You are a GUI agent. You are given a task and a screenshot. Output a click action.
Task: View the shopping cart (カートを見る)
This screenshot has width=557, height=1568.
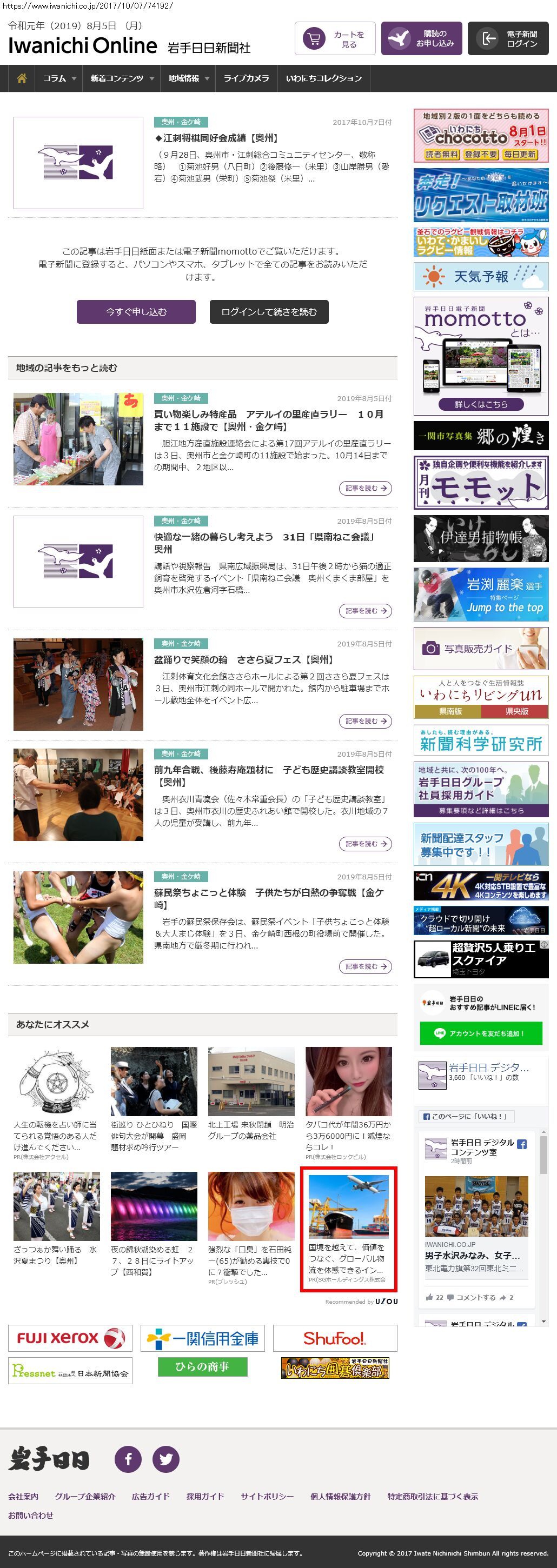[335, 39]
